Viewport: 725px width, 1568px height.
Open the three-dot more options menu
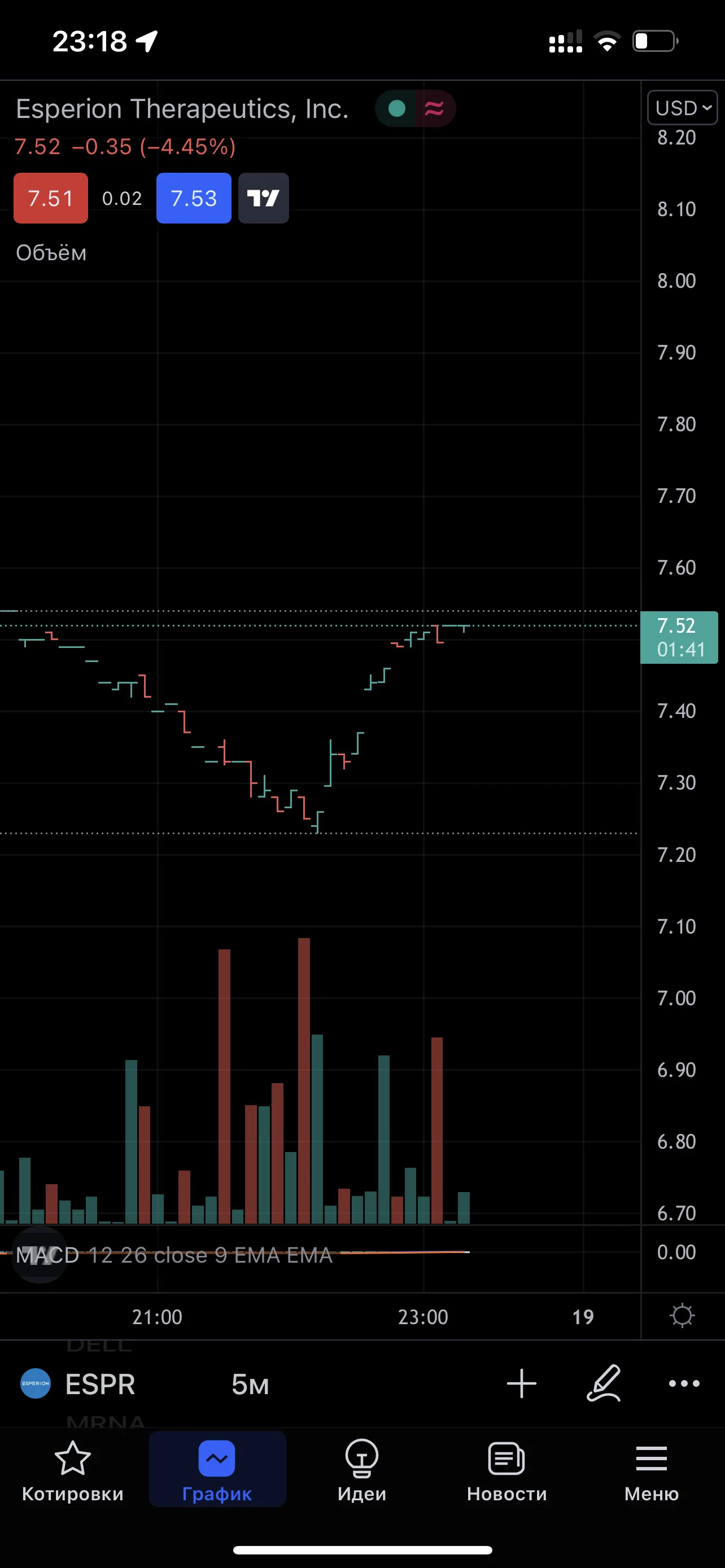point(684,1383)
